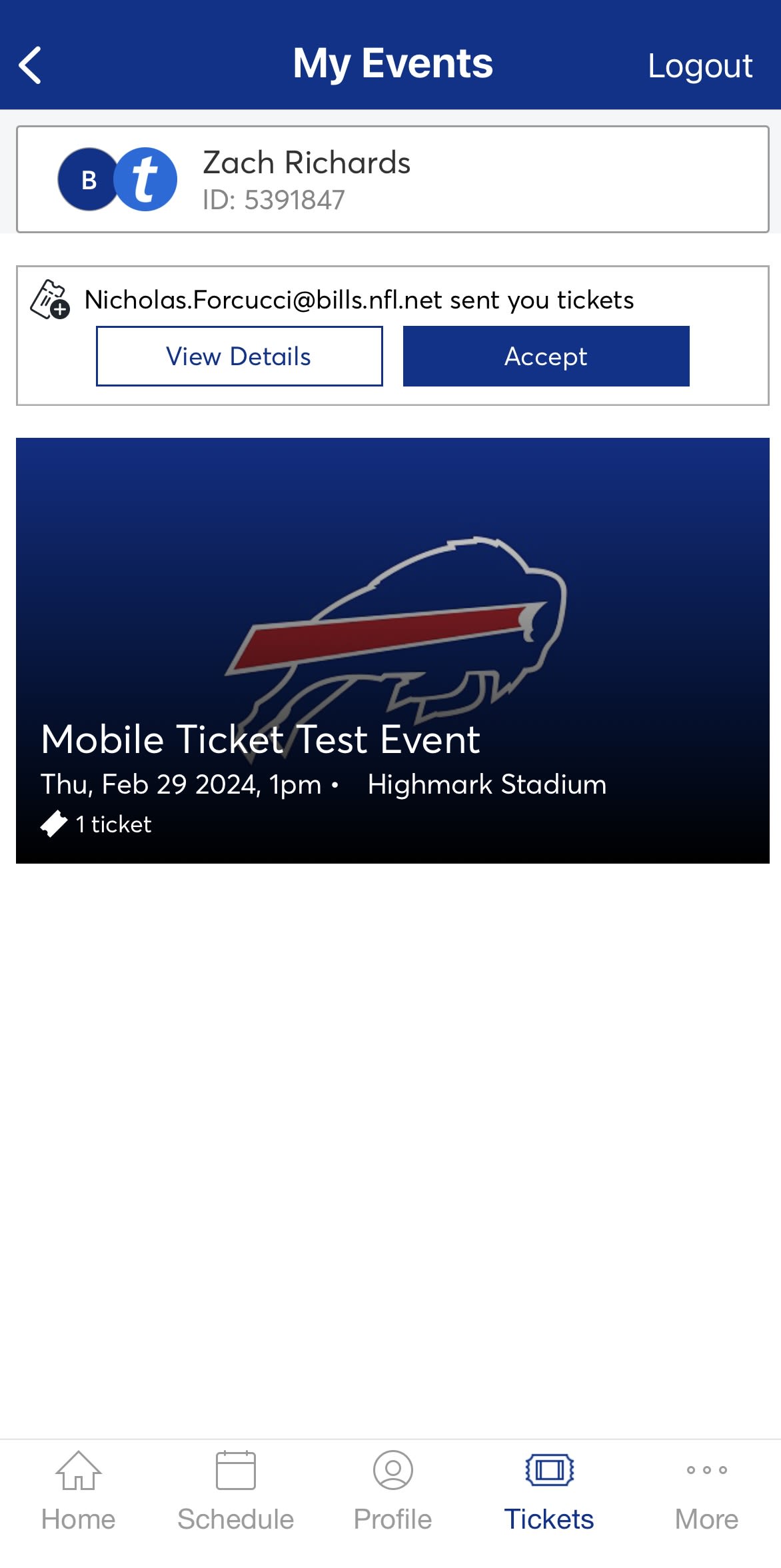The width and height of the screenshot is (781, 1568).
Task: Accept the tickets from Nicholas Forcucci
Action: click(546, 357)
